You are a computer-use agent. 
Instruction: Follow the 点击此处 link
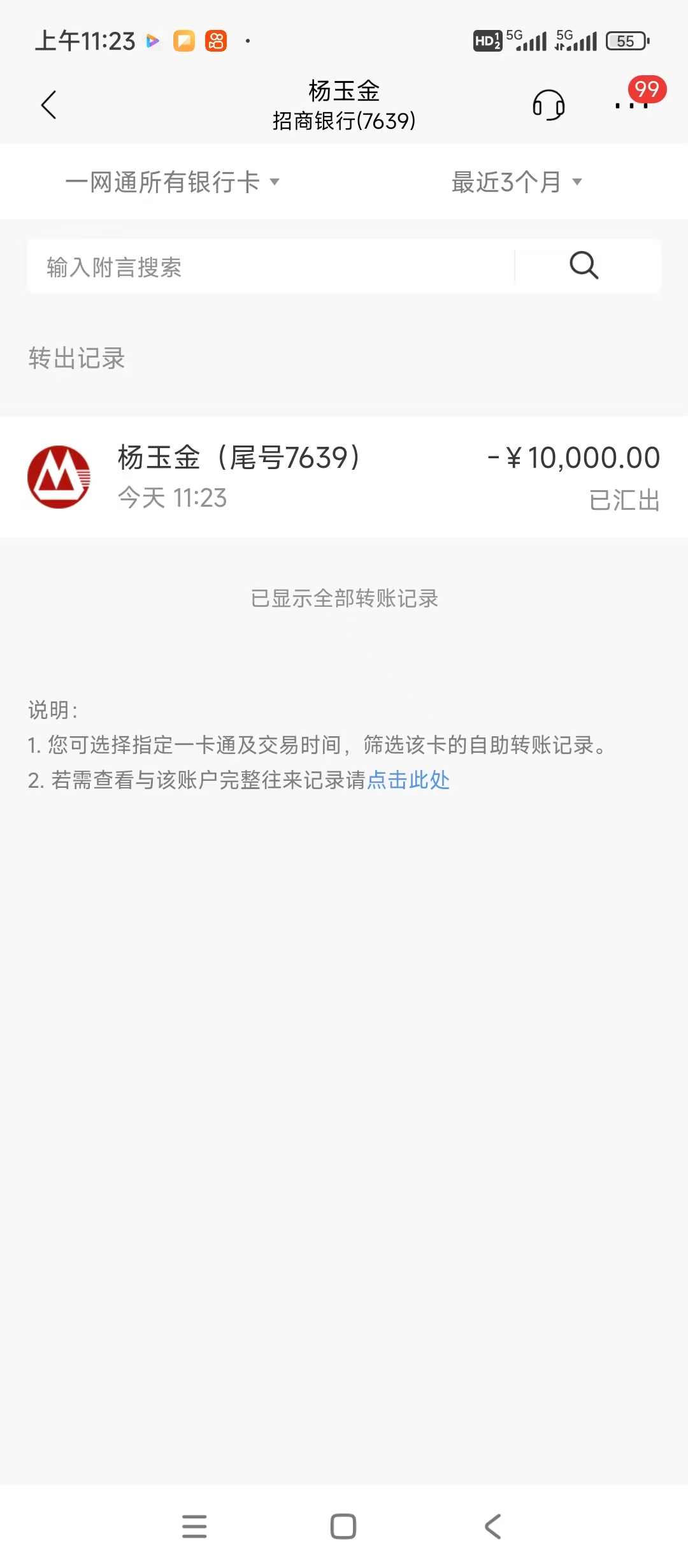pyautogui.click(x=408, y=780)
